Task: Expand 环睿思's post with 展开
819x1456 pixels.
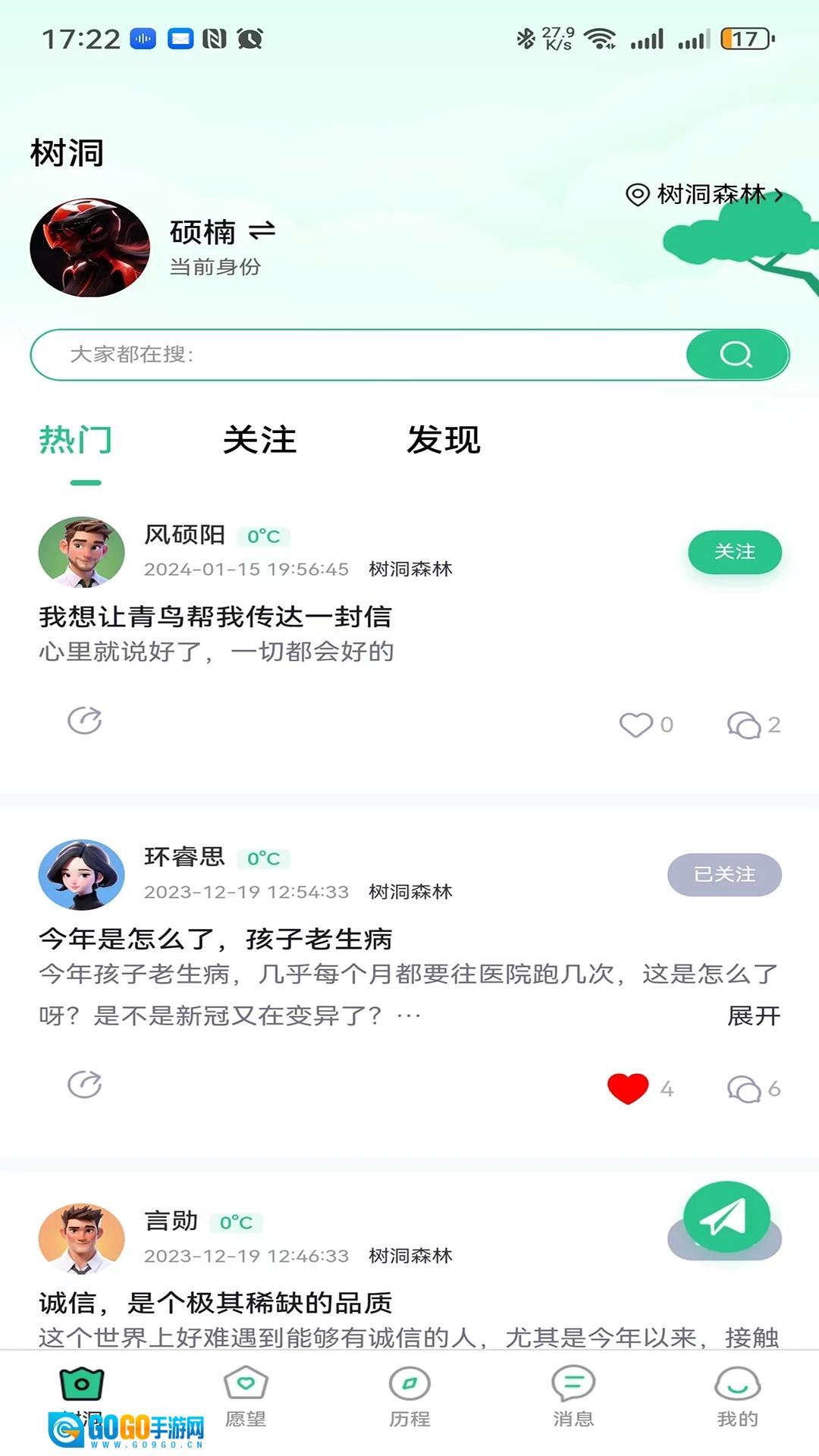Action: 753,1015
